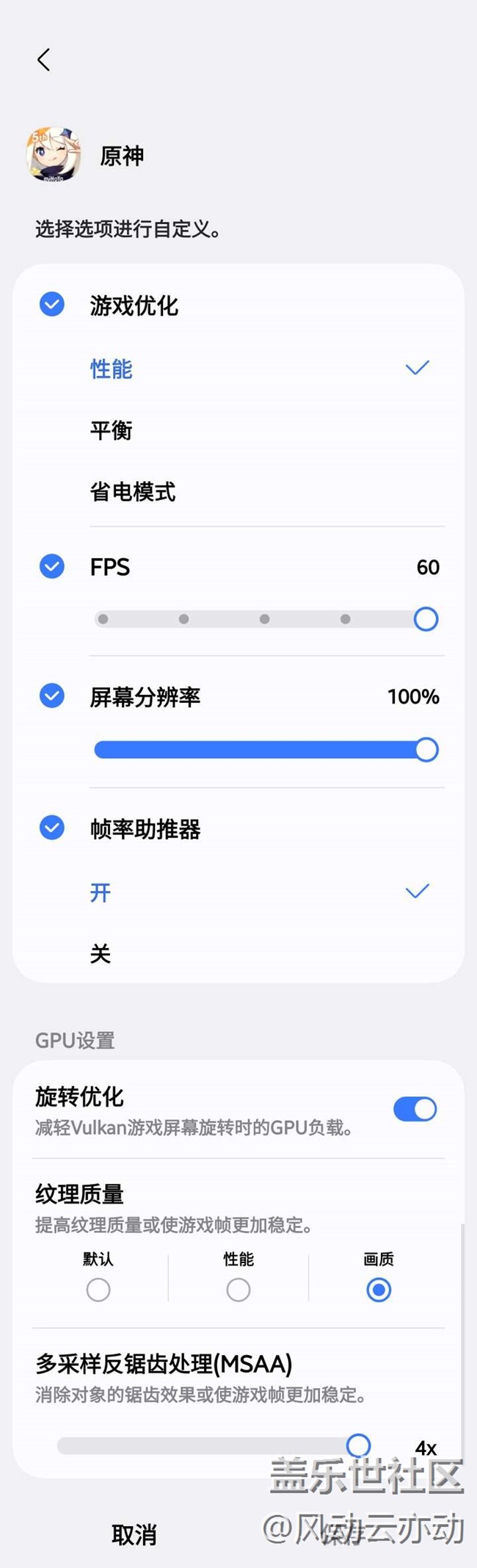Go back using the top-left arrow
477x1568 pixels.
(x=43, y=60)
